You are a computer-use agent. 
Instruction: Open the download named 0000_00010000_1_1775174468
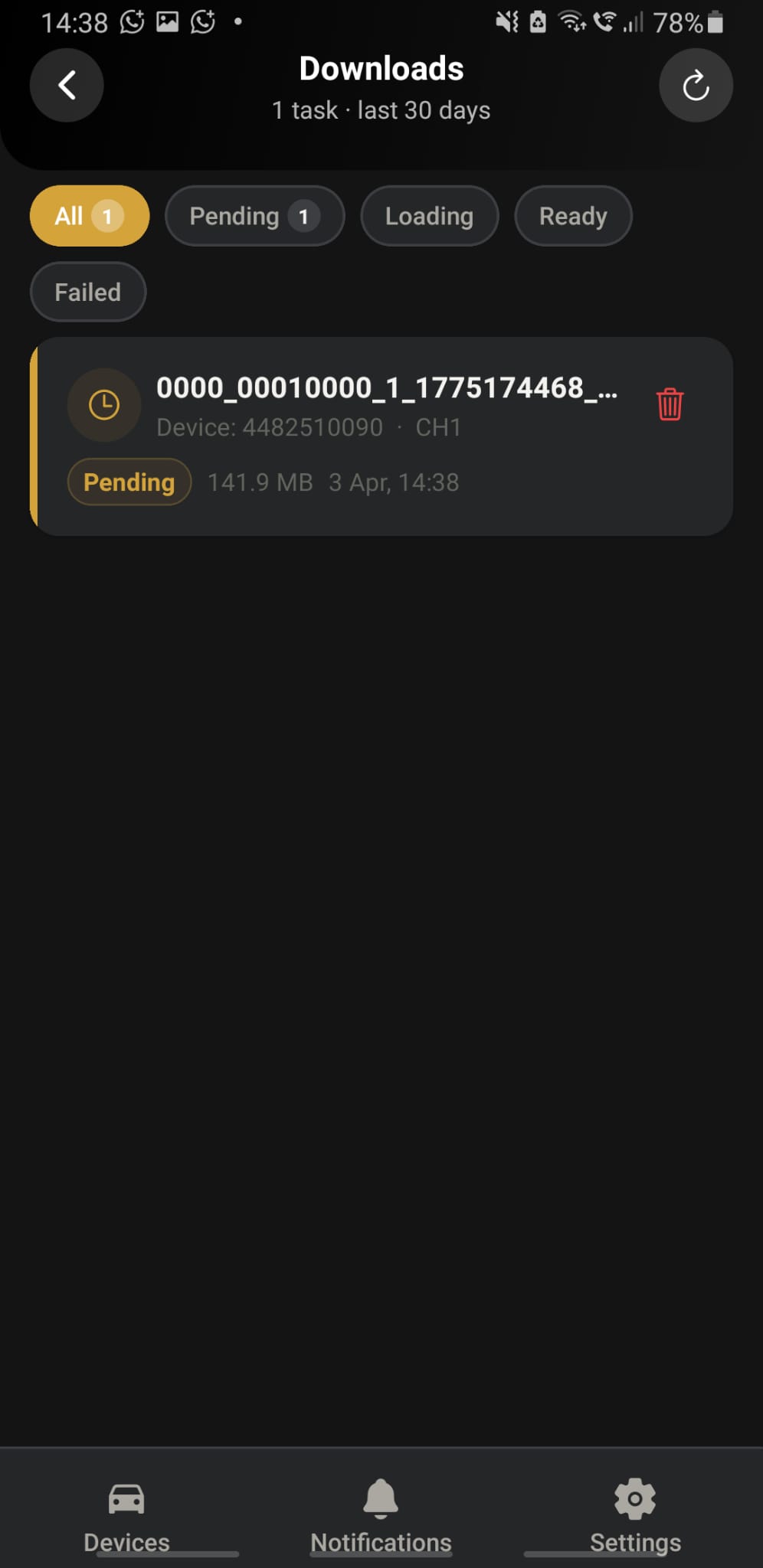[387, 389]
